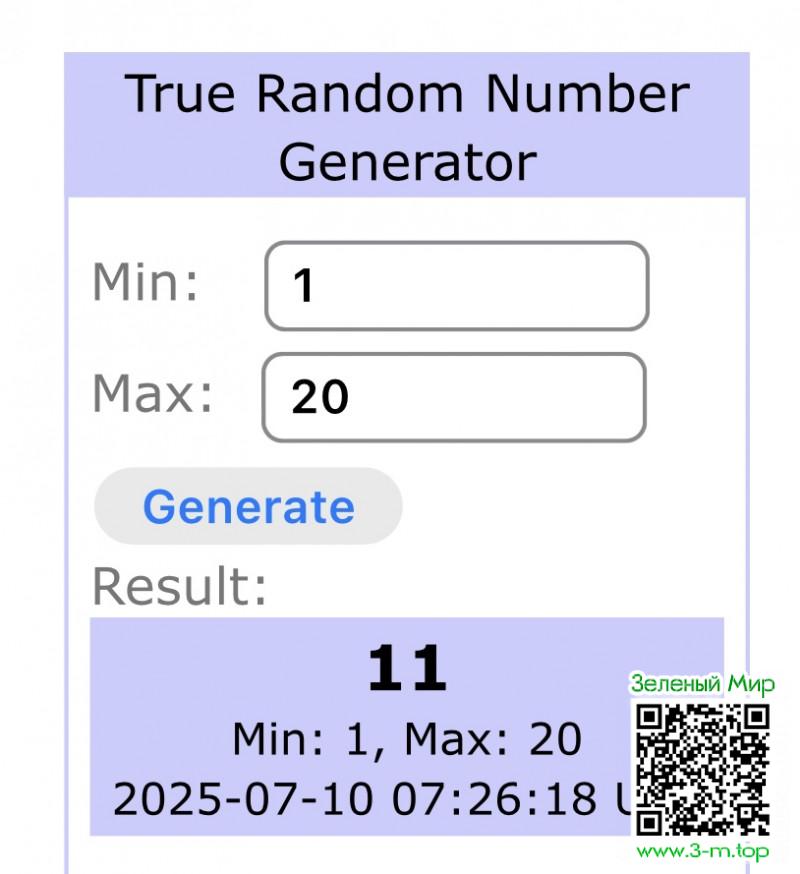Generate a new random number
The width and height of the screenshot is (800, 874).
coord(248,506)
